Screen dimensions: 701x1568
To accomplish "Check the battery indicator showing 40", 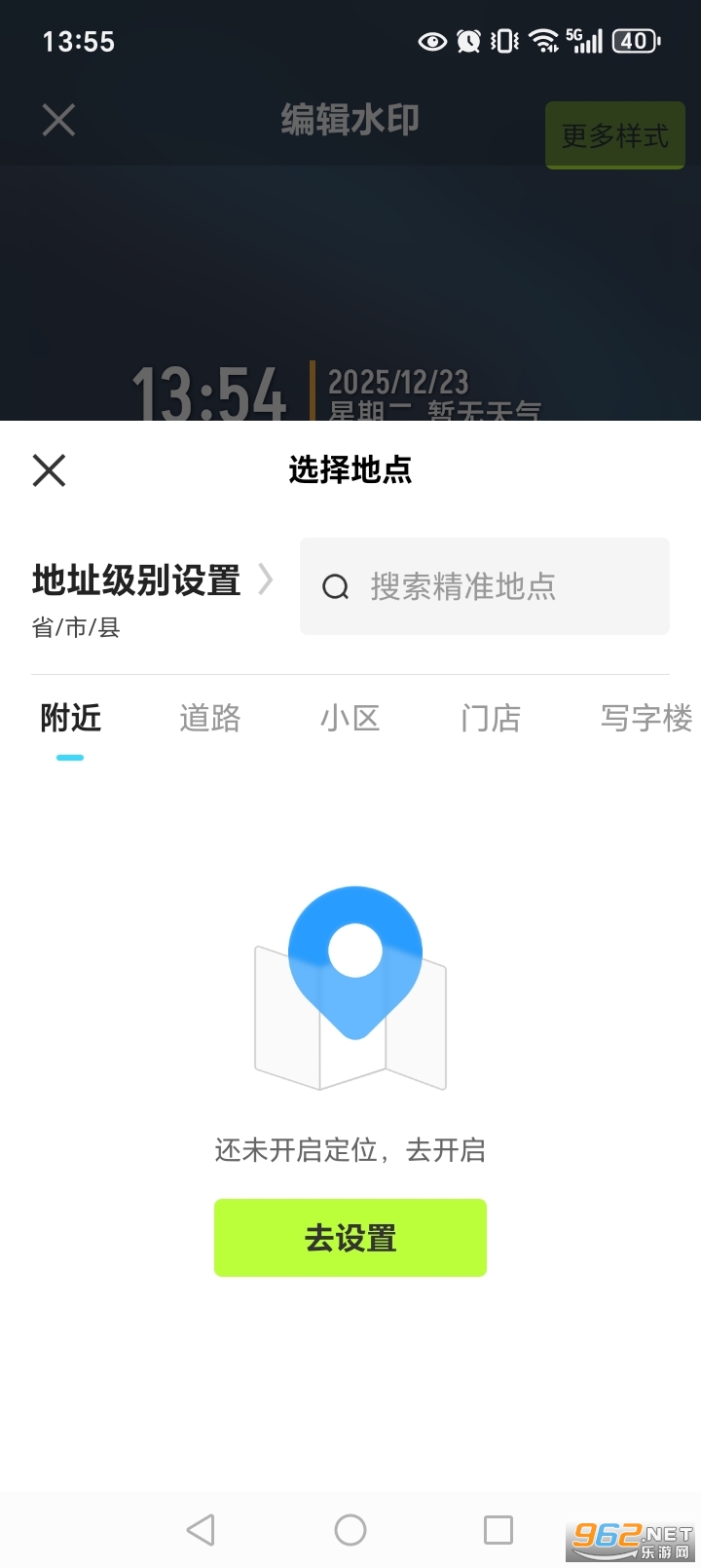I will click(x=633, y=41).
